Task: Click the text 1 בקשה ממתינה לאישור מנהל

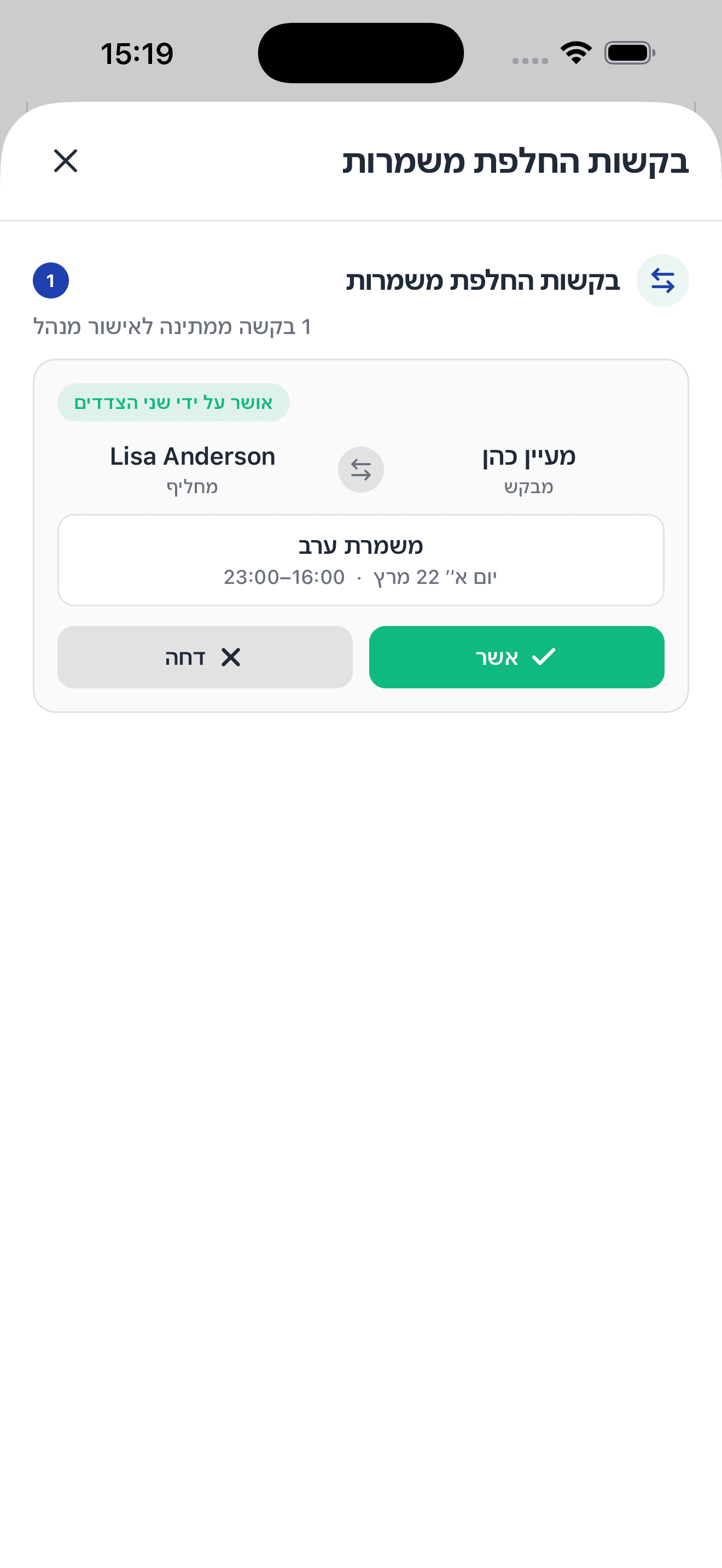Action: 172,326
